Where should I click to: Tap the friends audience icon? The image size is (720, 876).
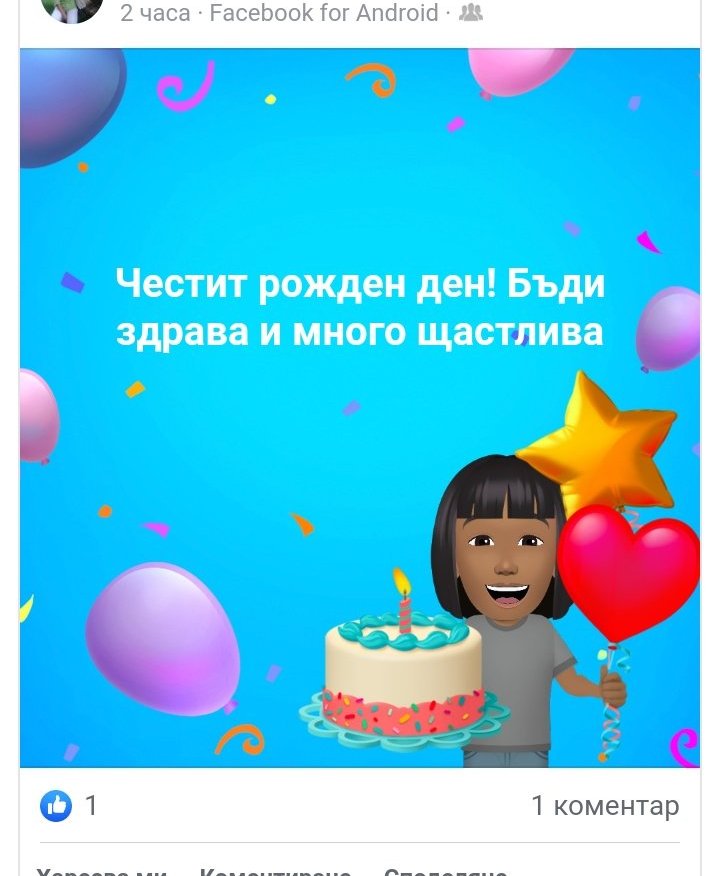(x=470, y=12)
